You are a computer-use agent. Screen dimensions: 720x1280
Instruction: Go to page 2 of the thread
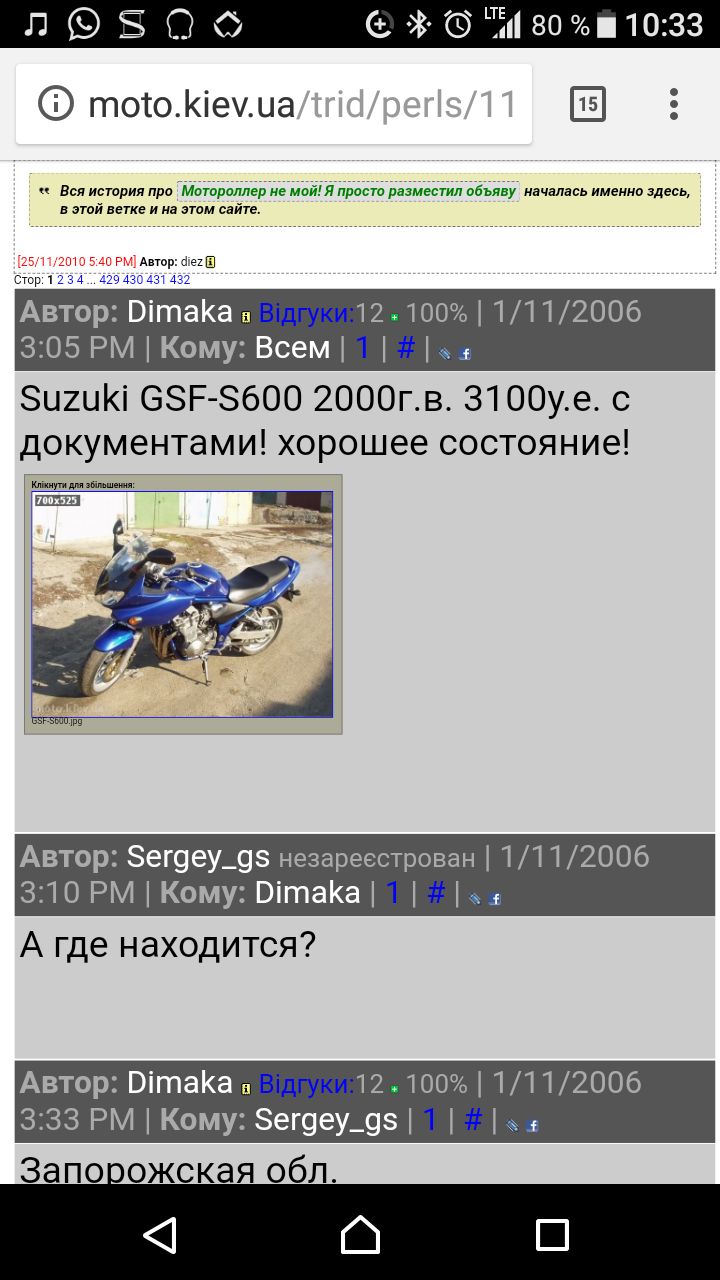60,280
